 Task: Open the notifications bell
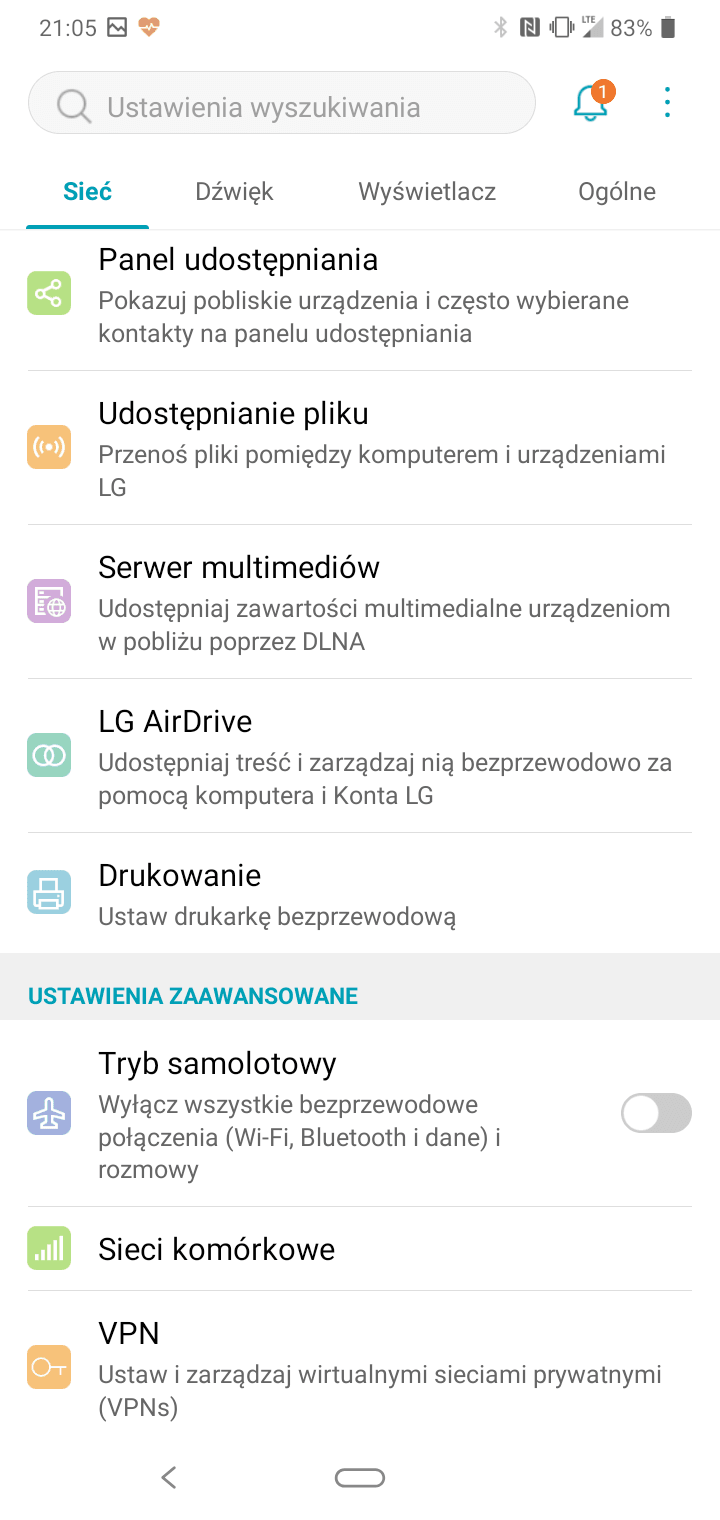[591, 102]
